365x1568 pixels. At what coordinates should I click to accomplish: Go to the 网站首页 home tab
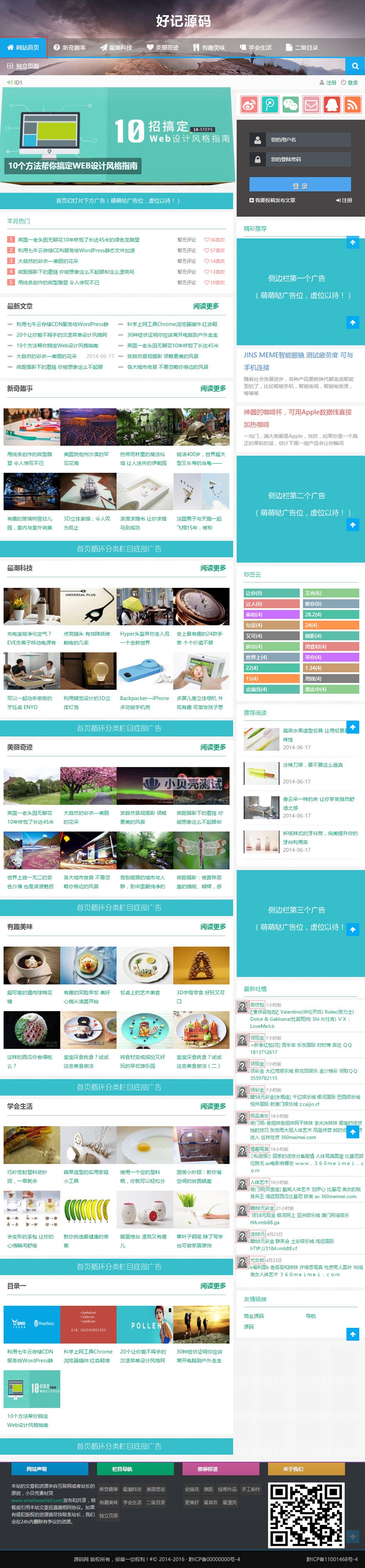click(23, 47)
